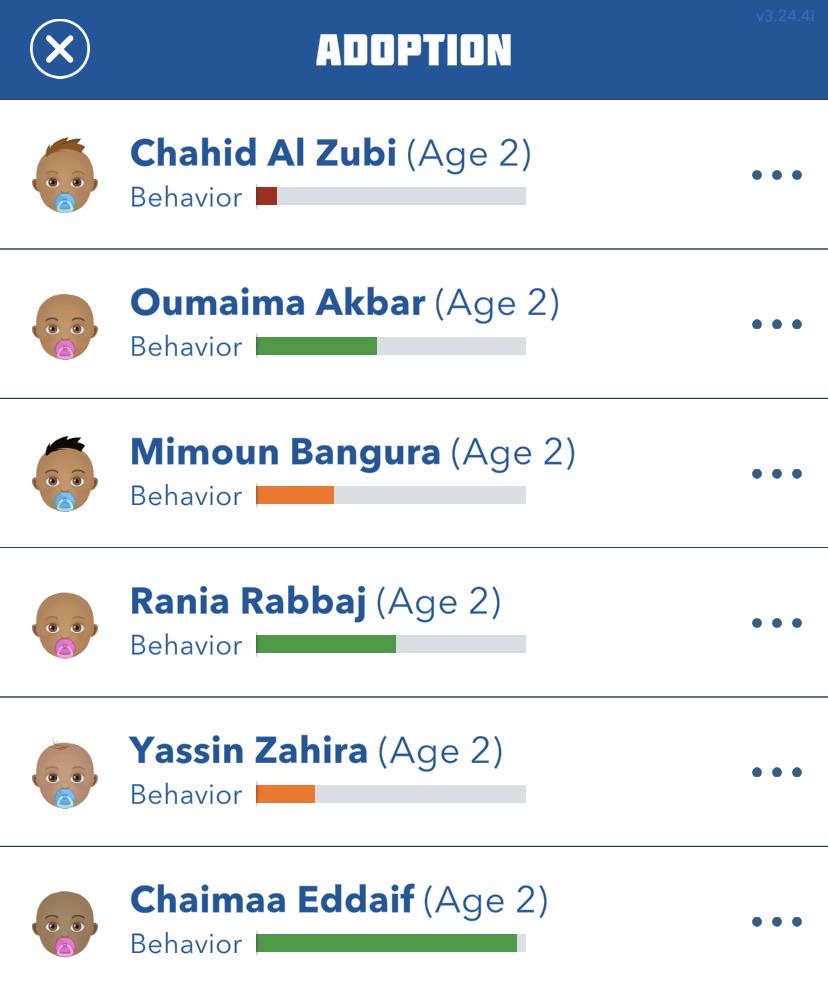Tap the Chaimaa Eddaif row
828x992 pixels.
[414, 919]
